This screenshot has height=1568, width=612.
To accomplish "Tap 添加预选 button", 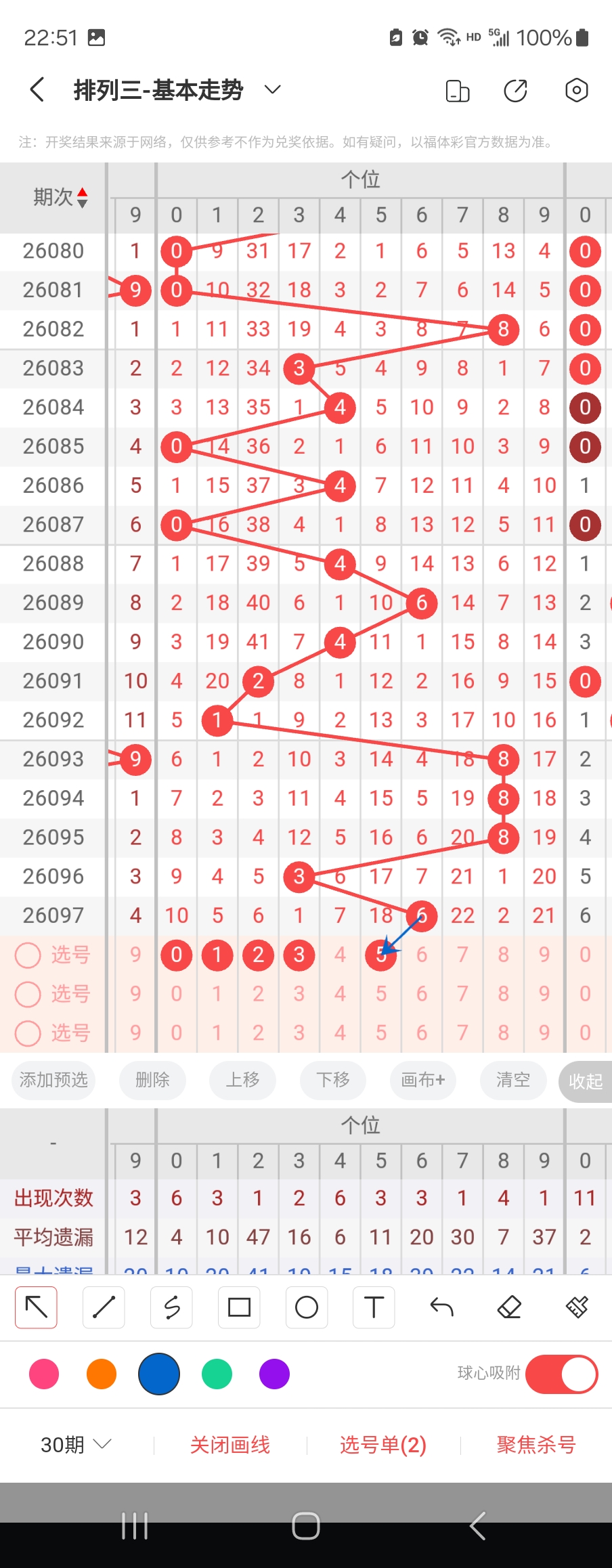I will [x=53, y=1080].
